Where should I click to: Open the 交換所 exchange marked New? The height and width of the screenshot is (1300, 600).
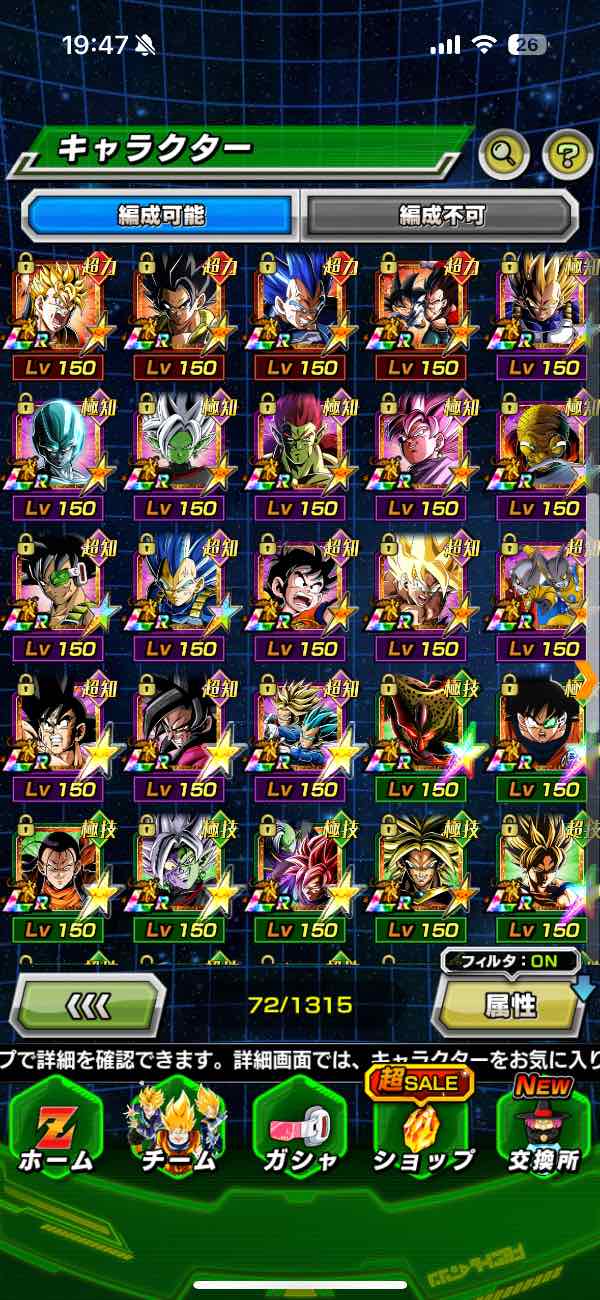[544, 1132]
